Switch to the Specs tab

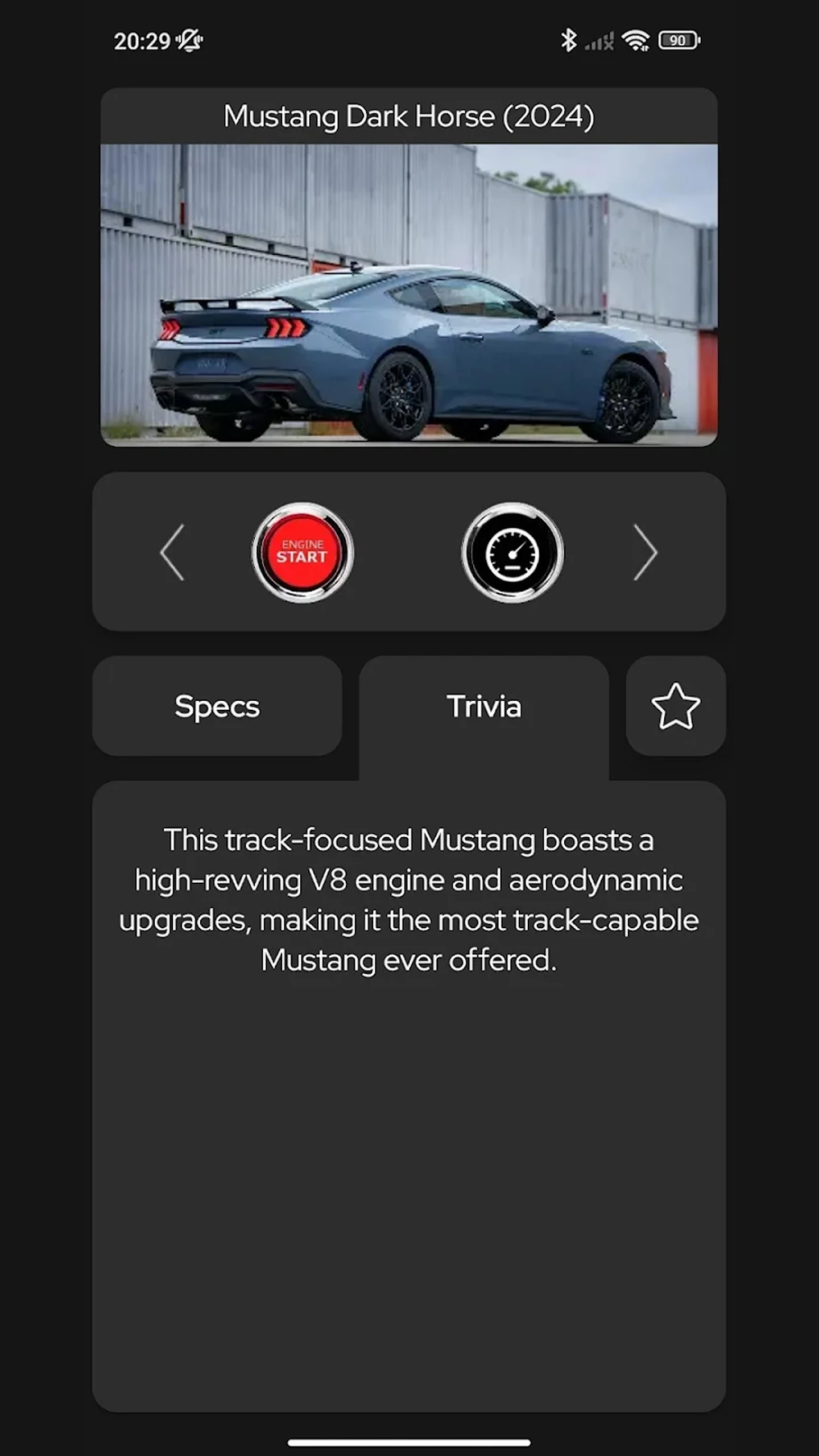click(x=217, y=706)
